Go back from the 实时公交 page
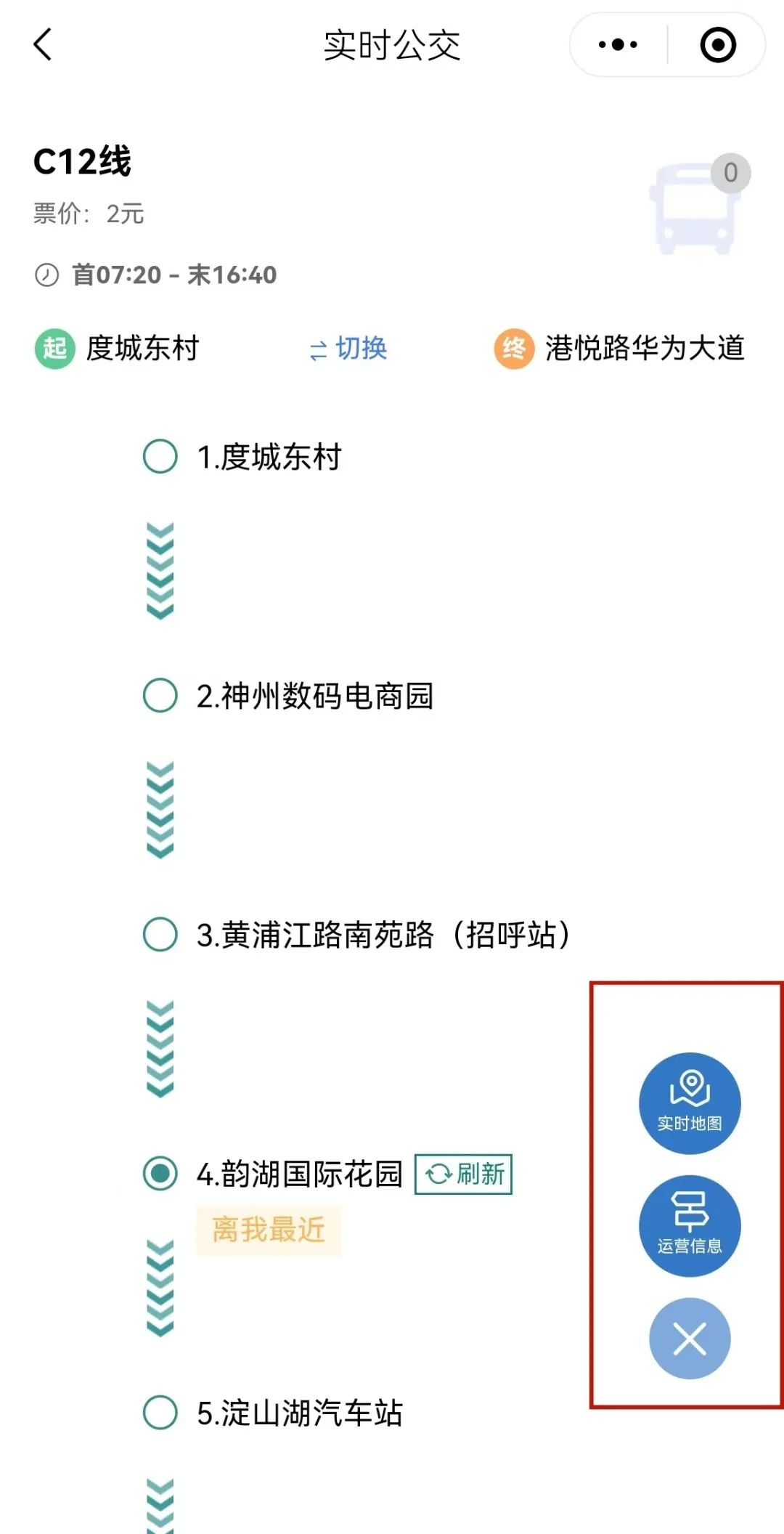The image size is (784, 1534). 44,45
